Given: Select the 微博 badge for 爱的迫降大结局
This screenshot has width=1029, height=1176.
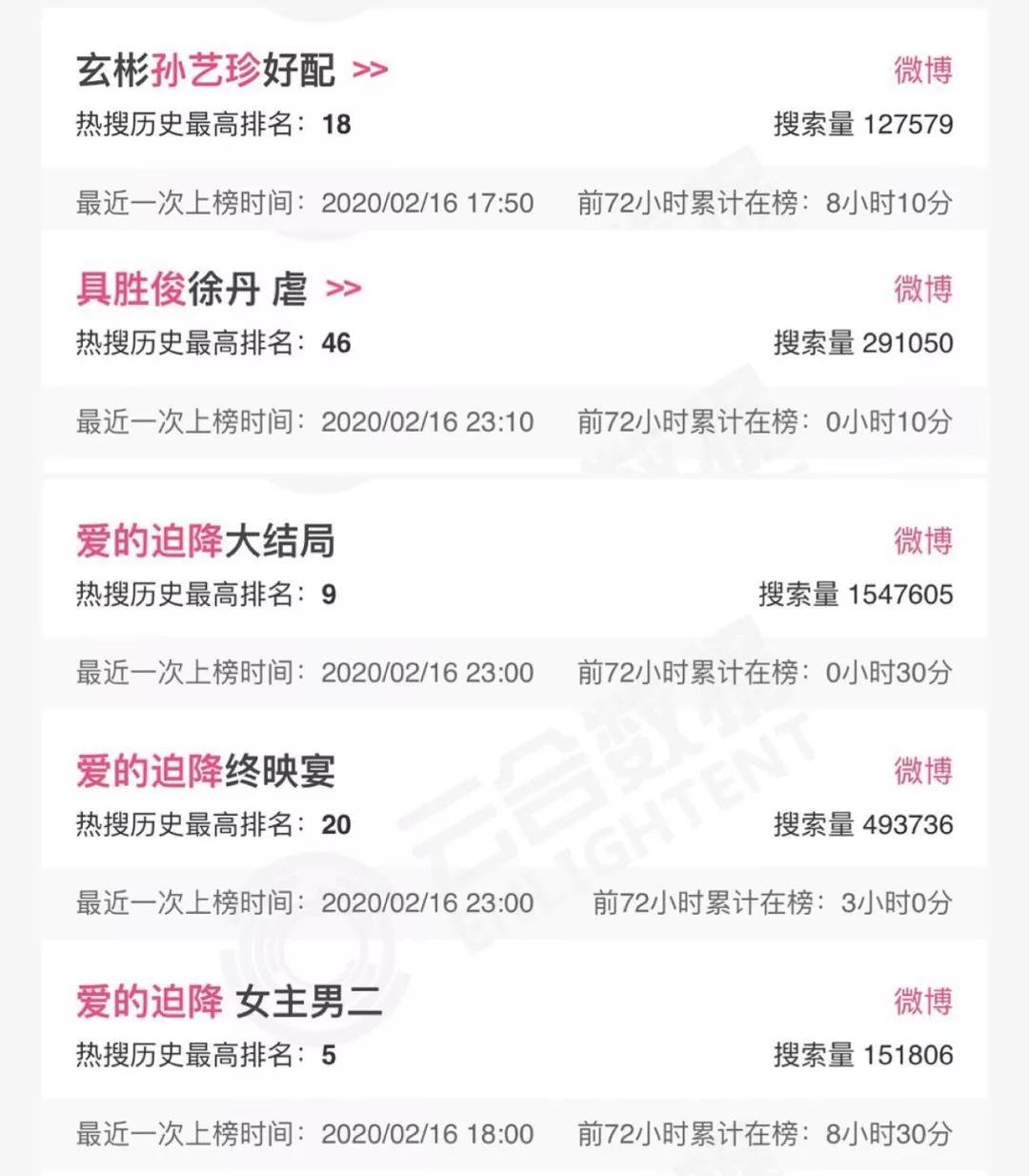Looking at the screenshot, I should point(926,540).
